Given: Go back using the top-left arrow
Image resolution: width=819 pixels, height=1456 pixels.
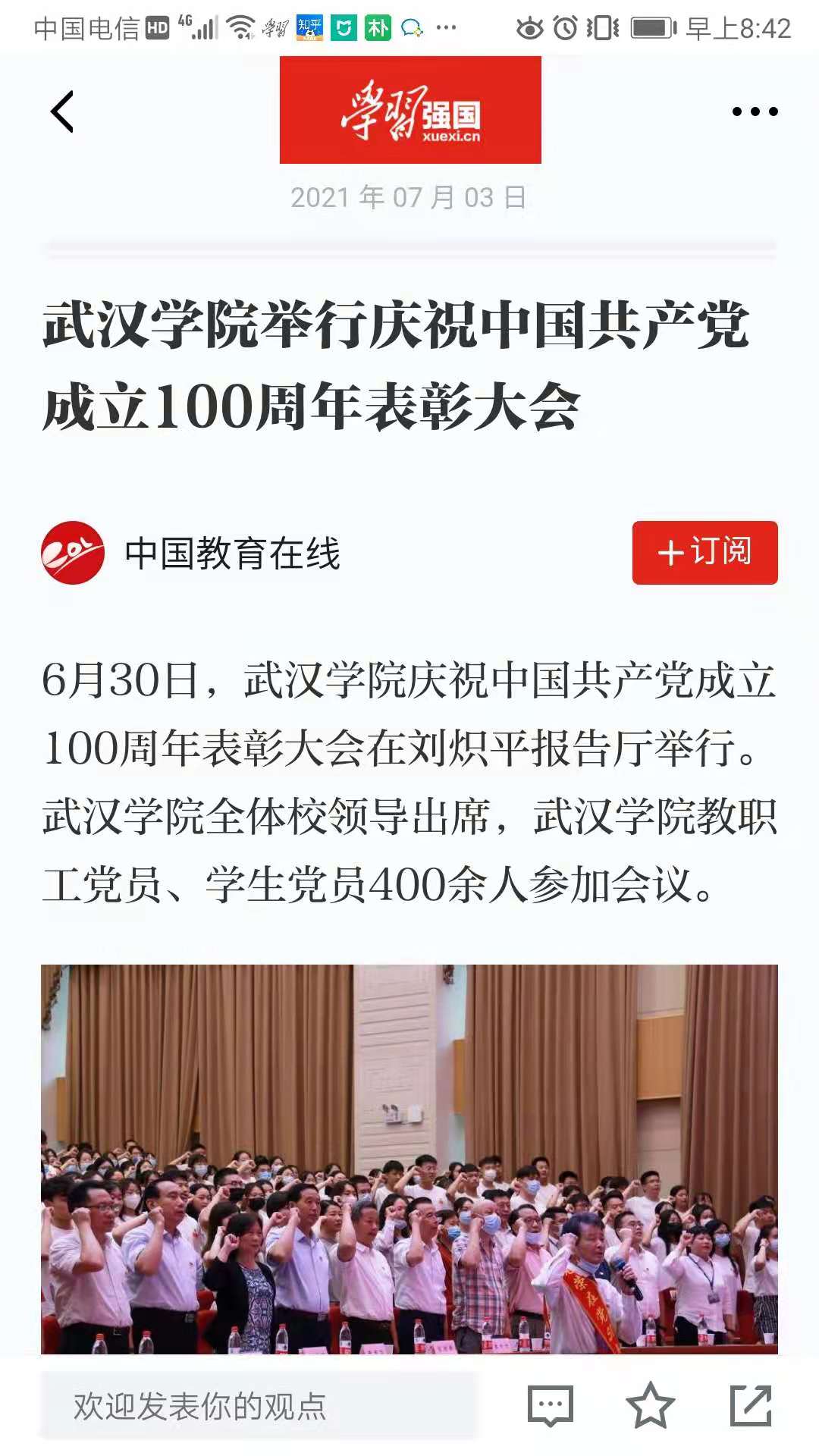Looking at the screenshot, I should (x=62, y=111).
